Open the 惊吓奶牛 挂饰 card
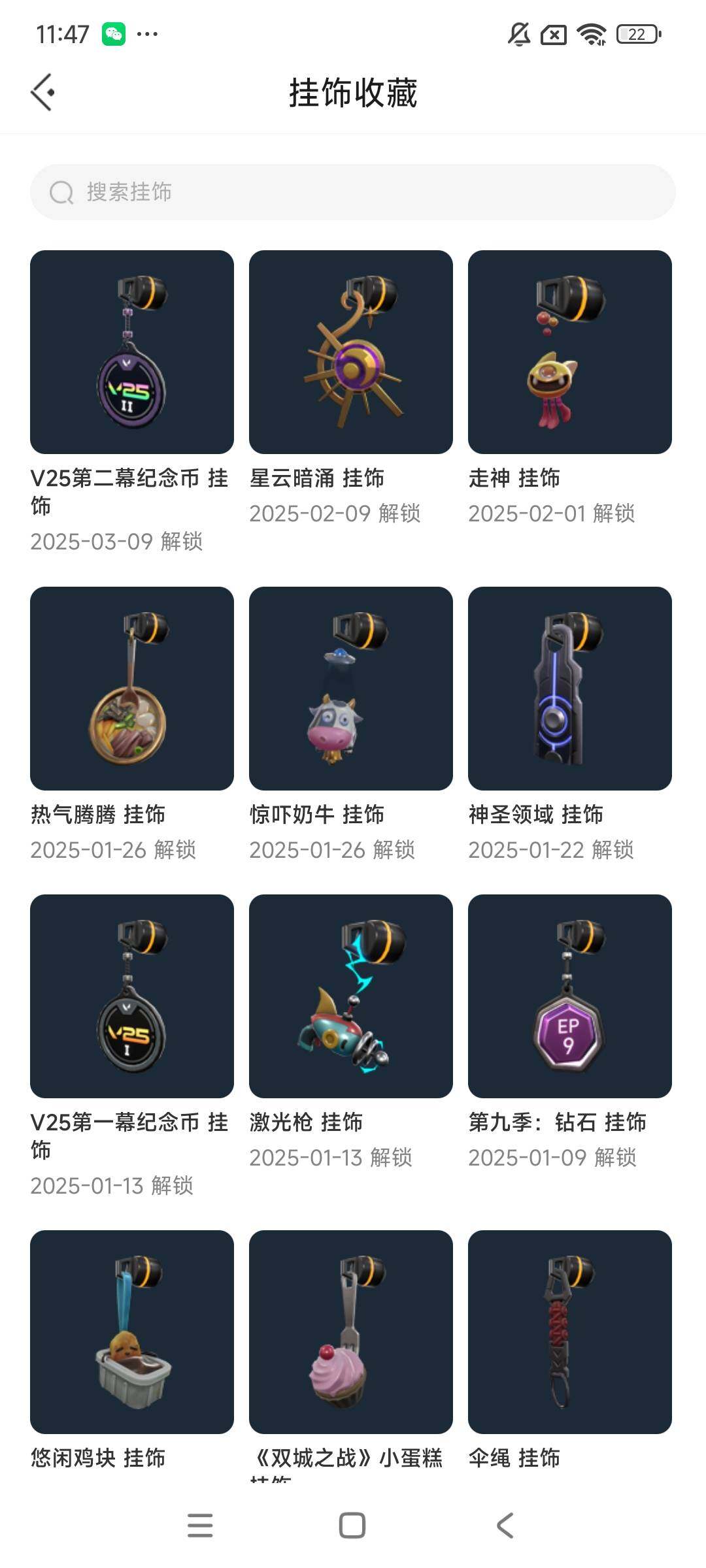This screenshot has height=1568, width=706. point(351,689)
